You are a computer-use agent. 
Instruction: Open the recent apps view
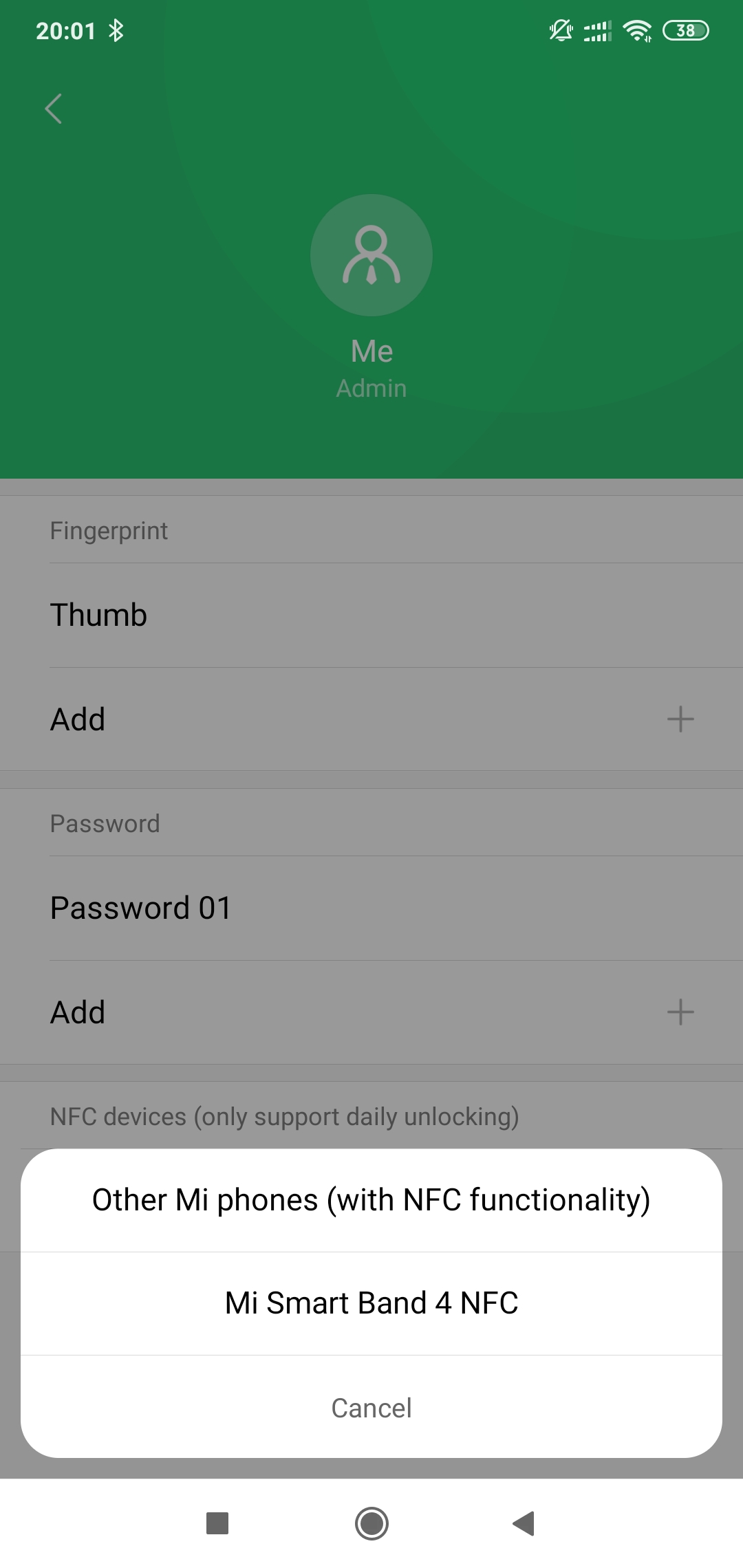coord(217,1523)
